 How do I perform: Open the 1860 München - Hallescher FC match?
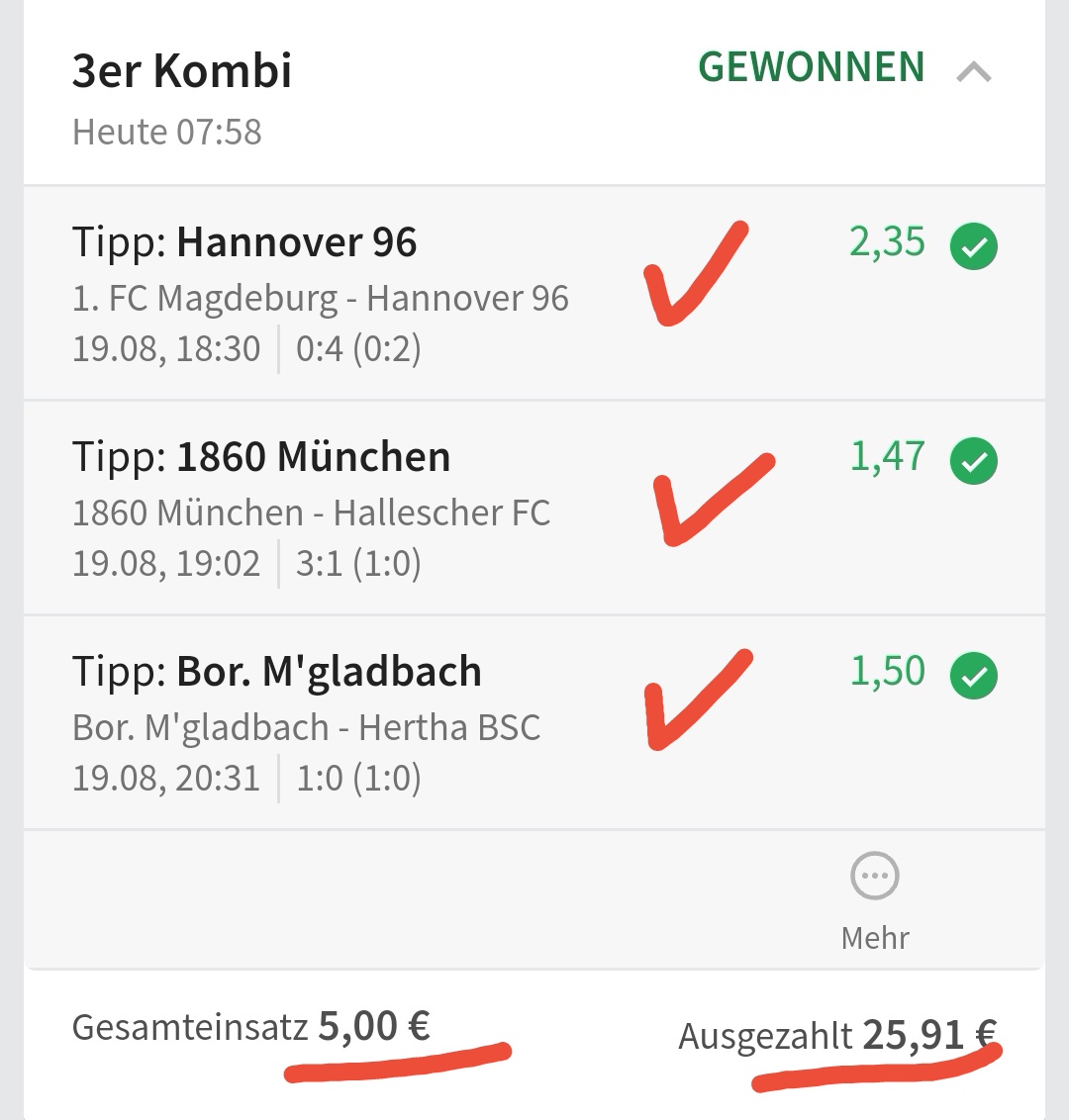311,513
